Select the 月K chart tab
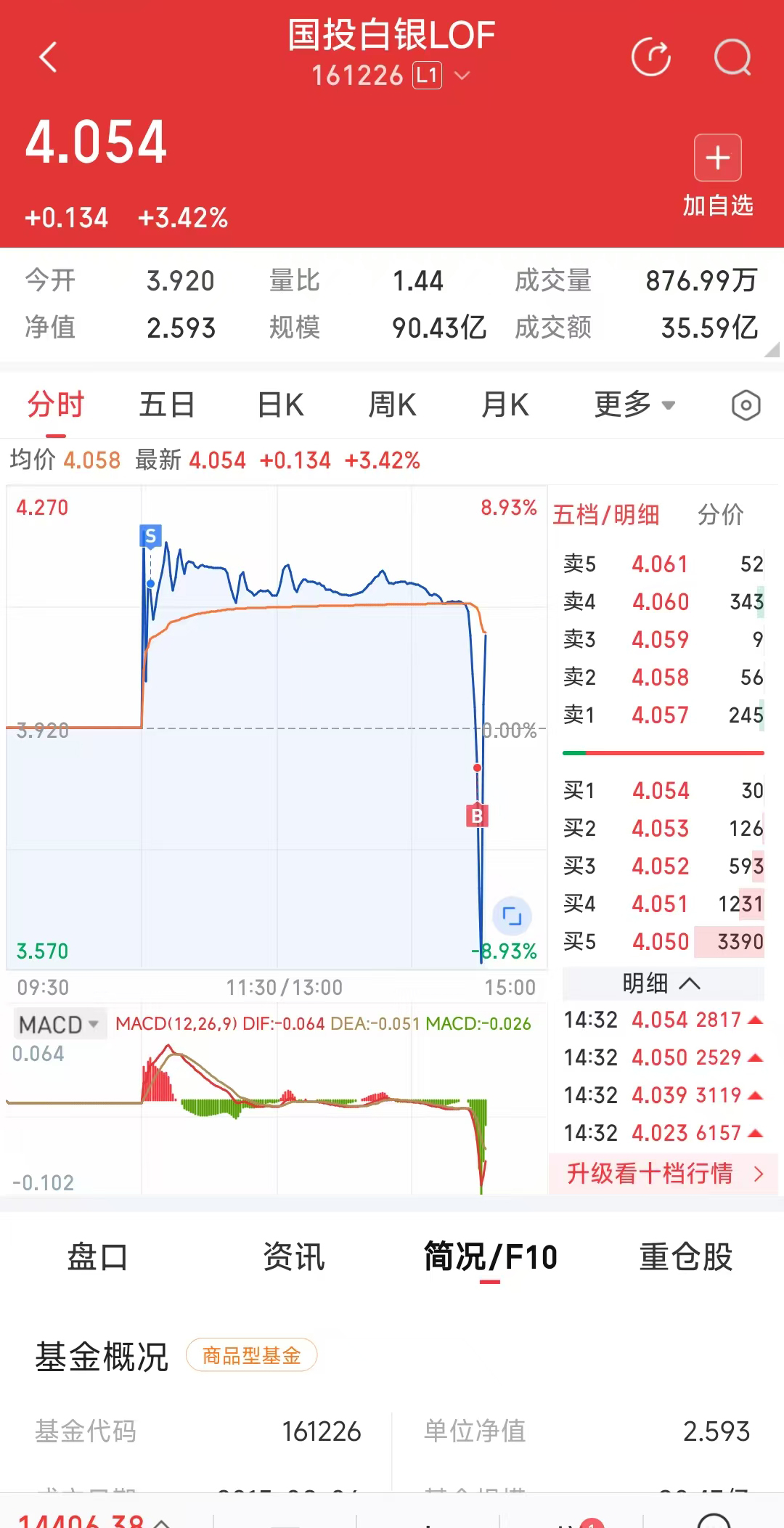The width and height of the screenshot is (784, 1528). [505, 405]
